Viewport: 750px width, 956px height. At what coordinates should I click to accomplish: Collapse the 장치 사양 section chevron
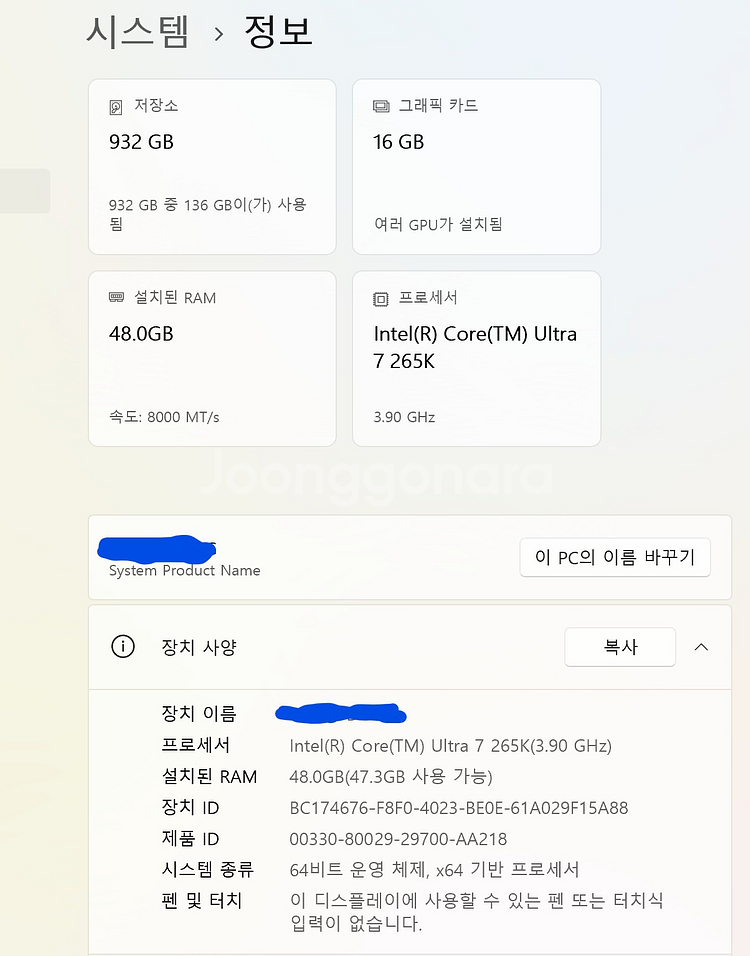click(x=701, y=647)
